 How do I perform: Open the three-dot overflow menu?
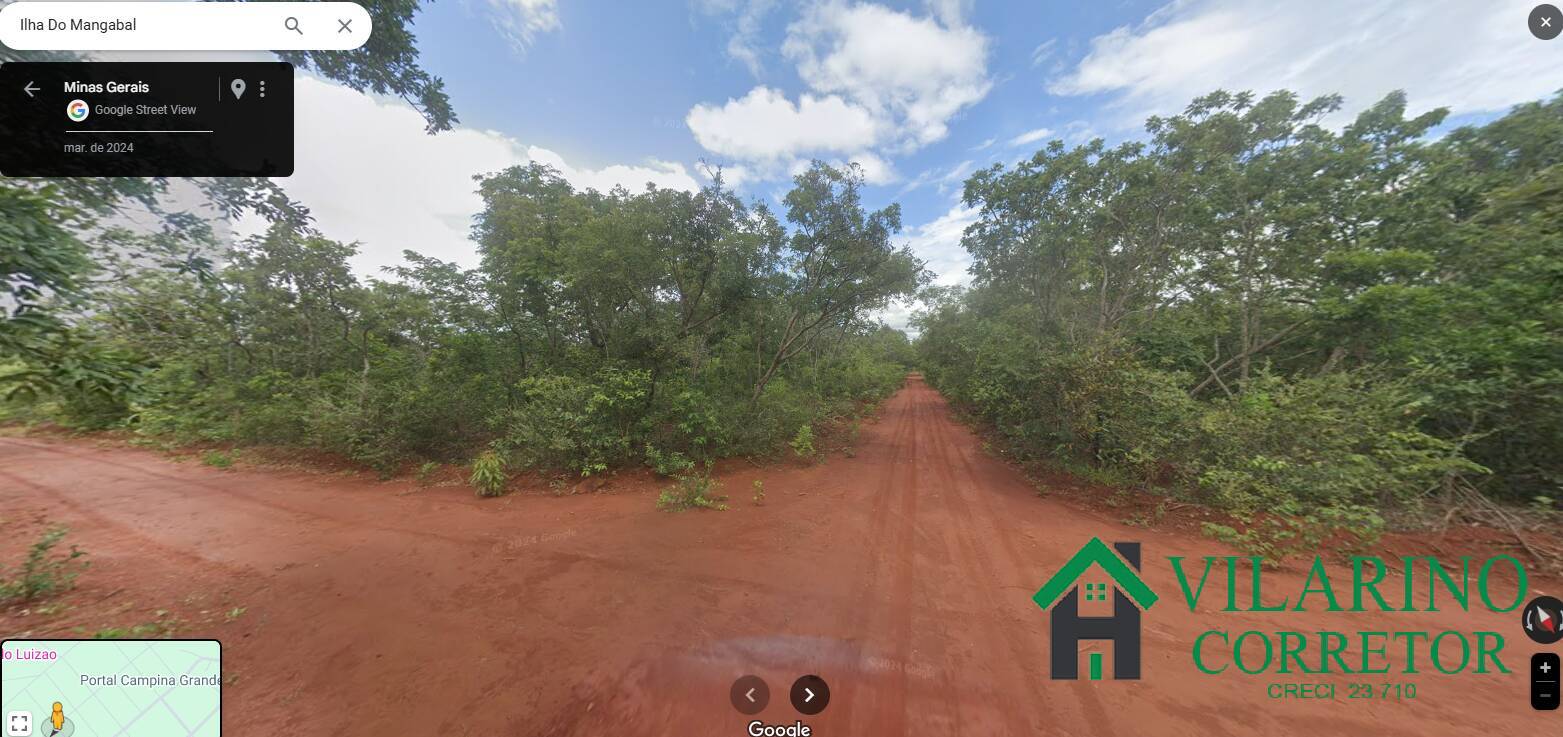pyautogui.click(x=262, y=89)
